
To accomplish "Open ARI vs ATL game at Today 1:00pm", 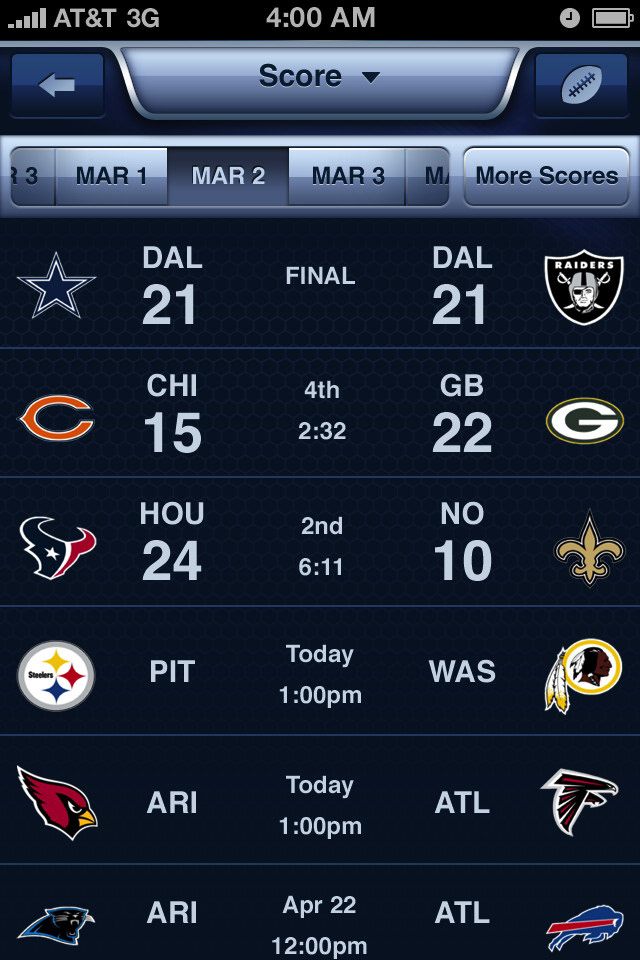I will pyautogui.click(x=320, y=802).
